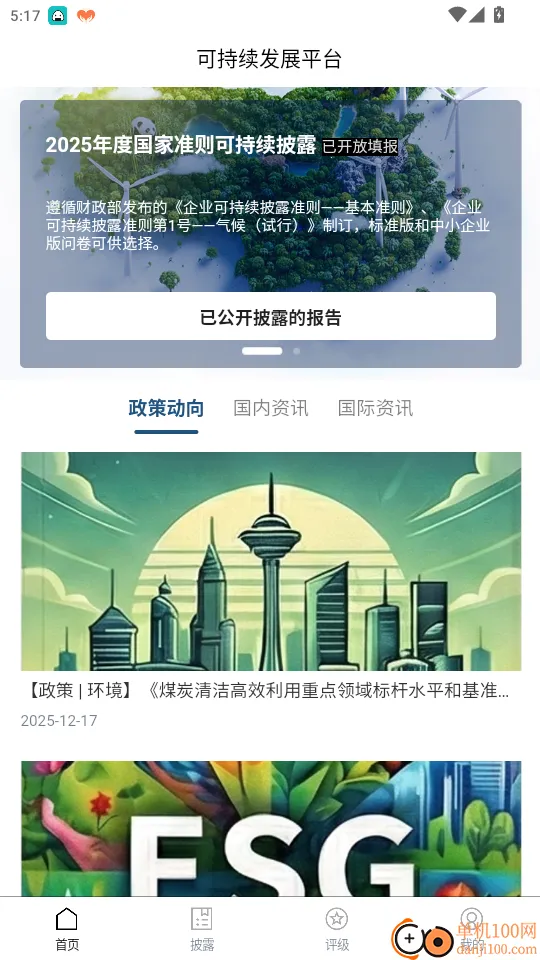
Task: Tap the banner's second page indicator dot
Action: point(297,351)
